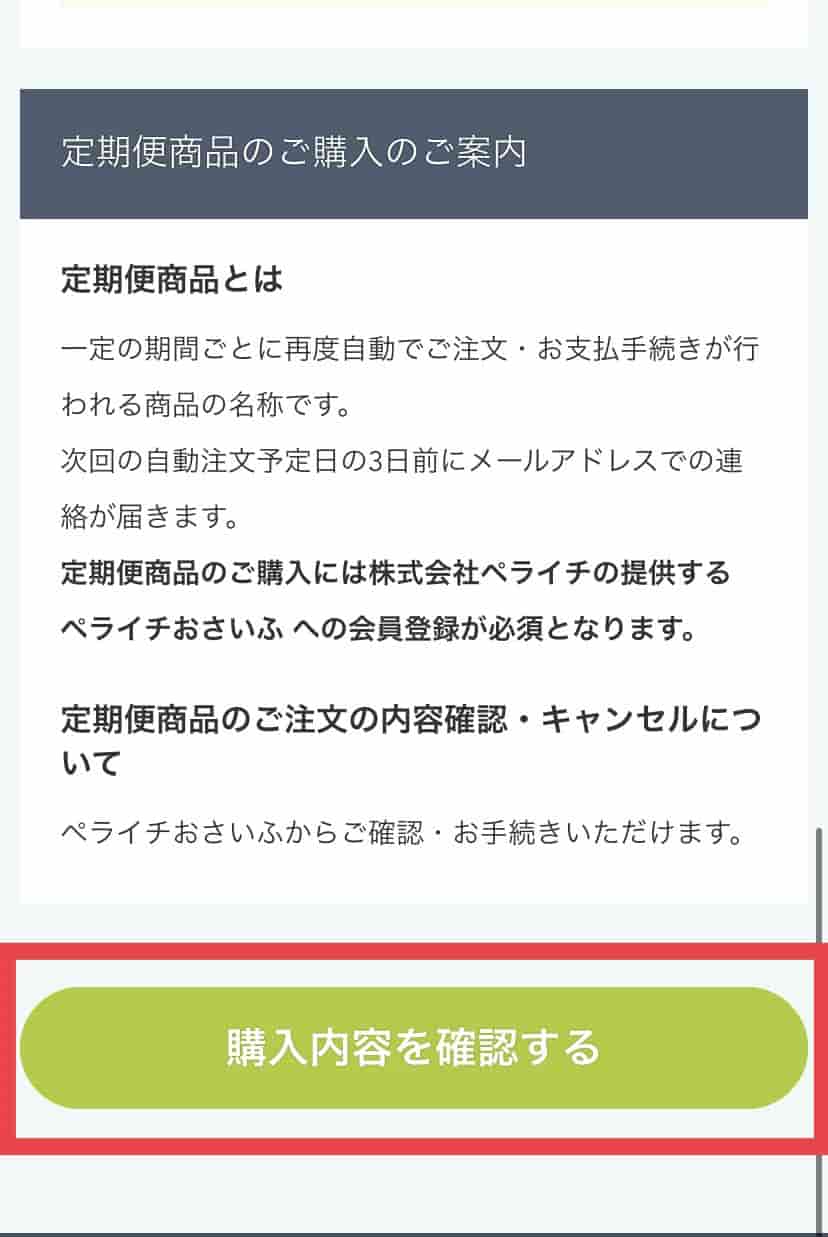
Task: Tap the 購入内容を確認する button
Action: (x=413, y=1047)
